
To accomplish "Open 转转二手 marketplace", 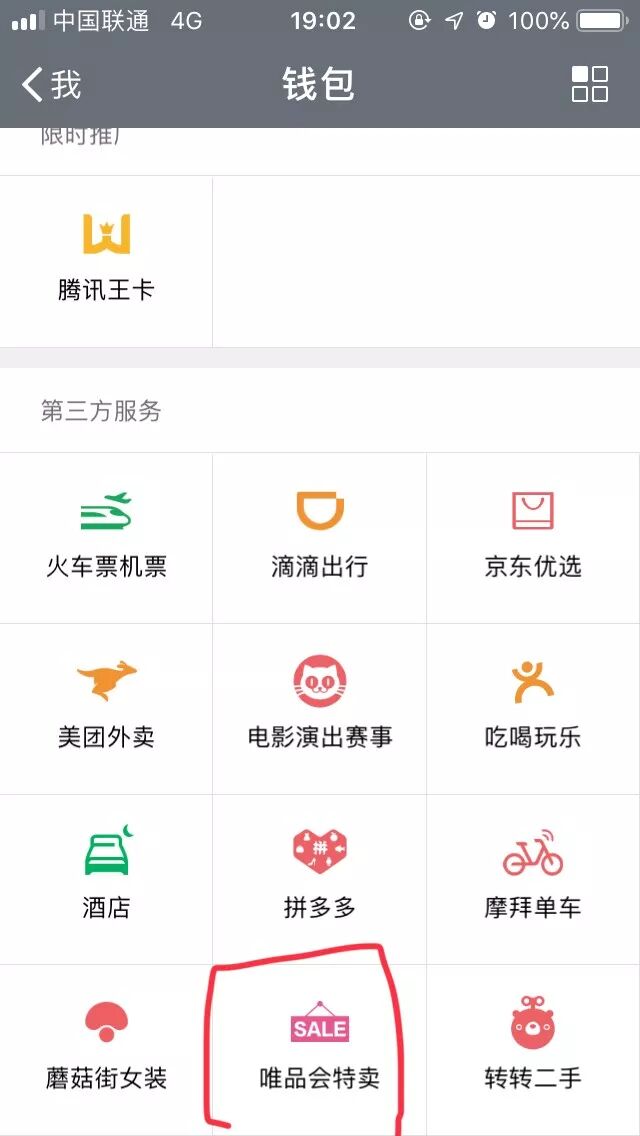I will pos(533,1048).
